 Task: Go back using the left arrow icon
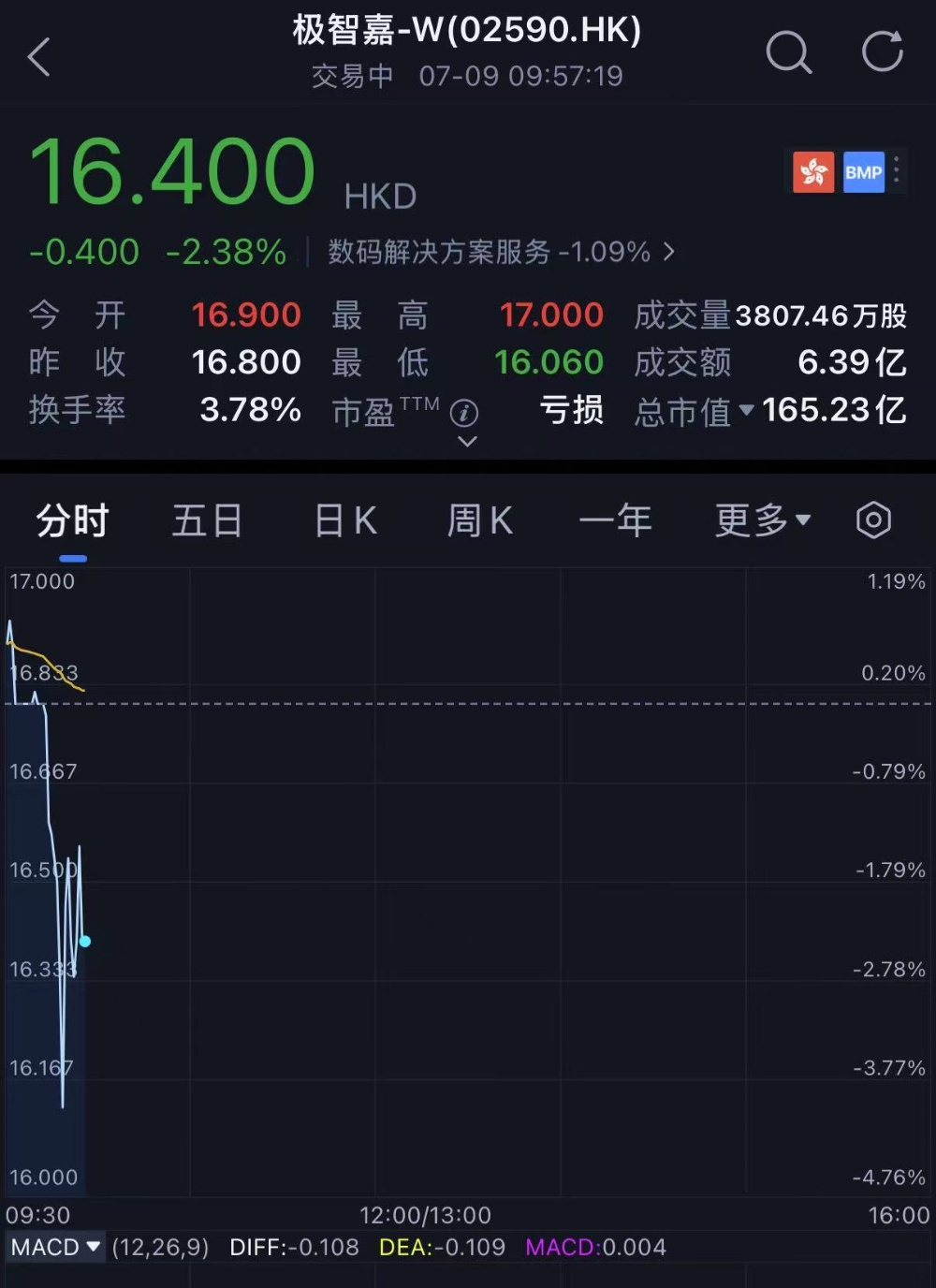pos(37,56)
